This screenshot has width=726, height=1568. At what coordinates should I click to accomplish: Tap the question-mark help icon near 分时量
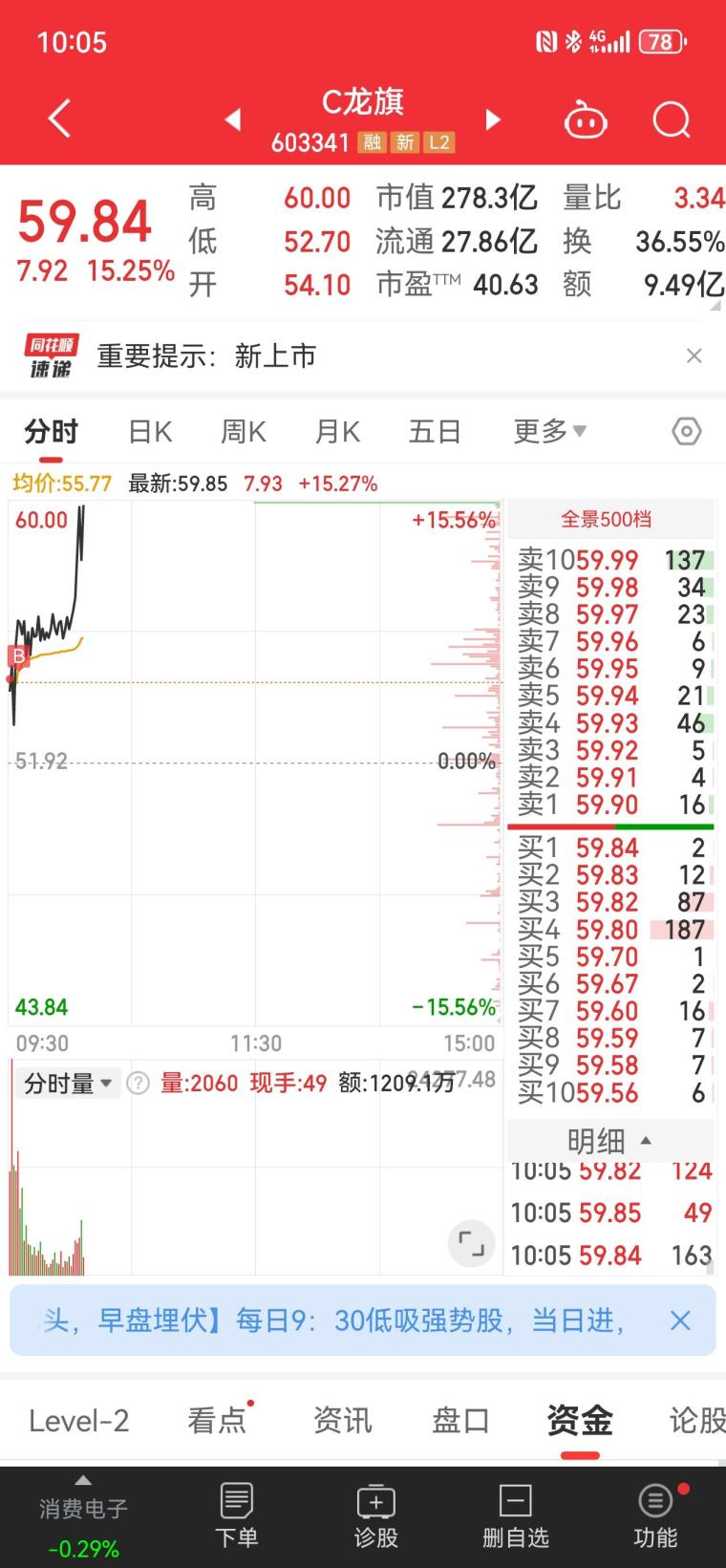point(139,1083)
